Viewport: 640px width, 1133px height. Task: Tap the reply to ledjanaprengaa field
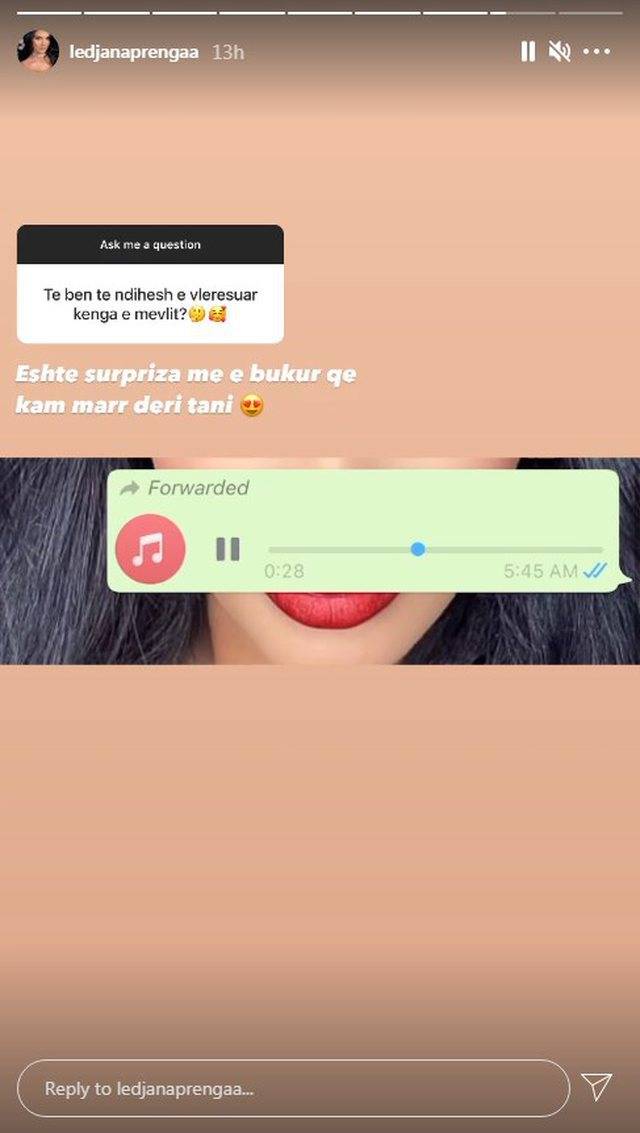[293, 1088]
